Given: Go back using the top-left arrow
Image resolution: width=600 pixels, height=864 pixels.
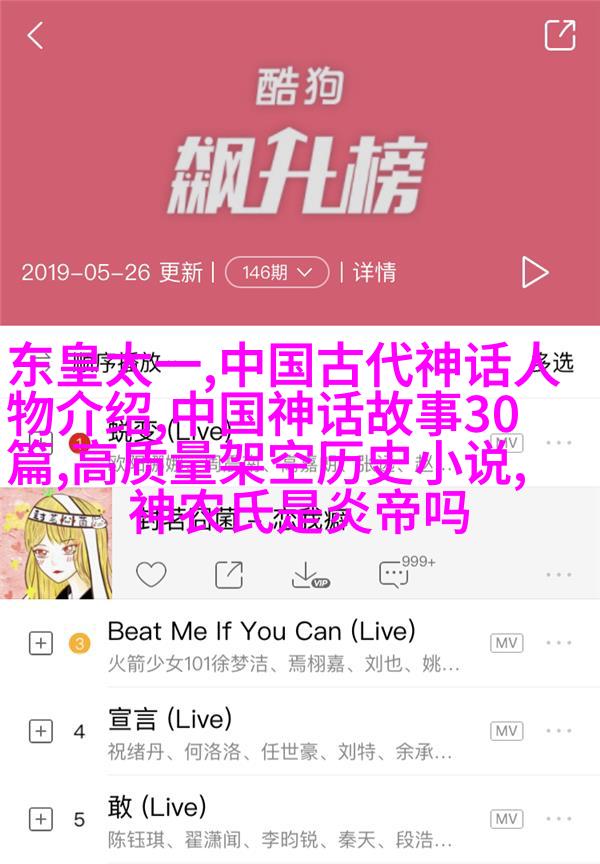Looking at the screenshot, I should pyautogui.click(x=35, y=36).
